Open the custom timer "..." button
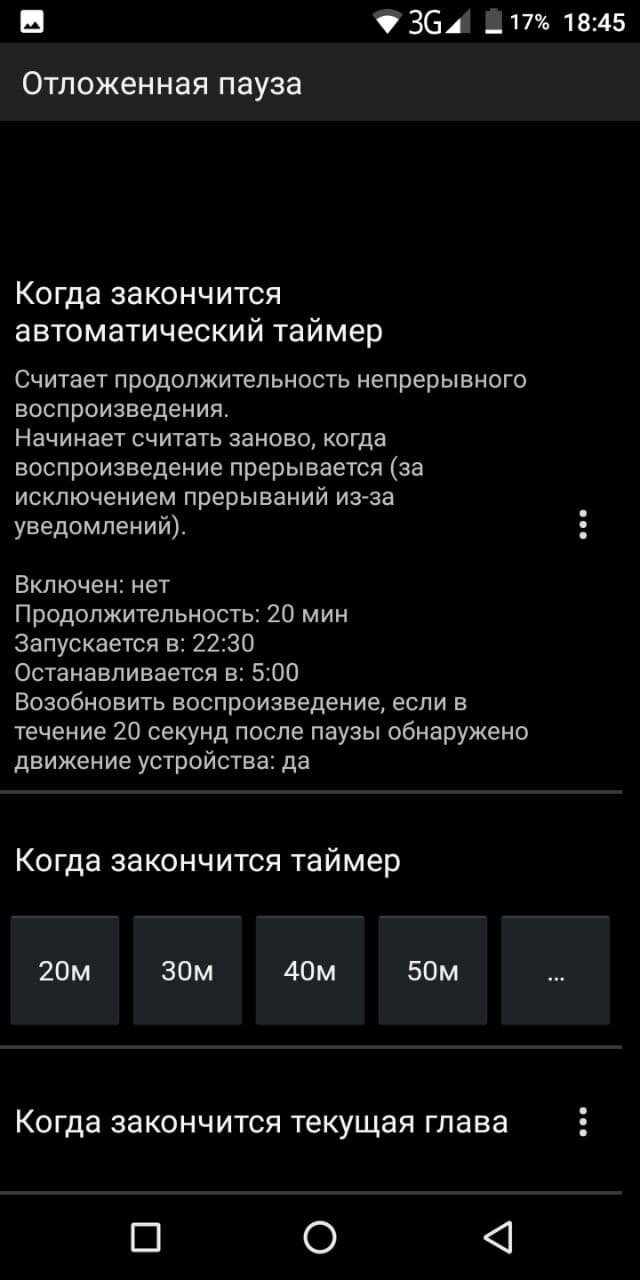The width and height of the screenshot is (640, 1280). [x=555, y=970]
